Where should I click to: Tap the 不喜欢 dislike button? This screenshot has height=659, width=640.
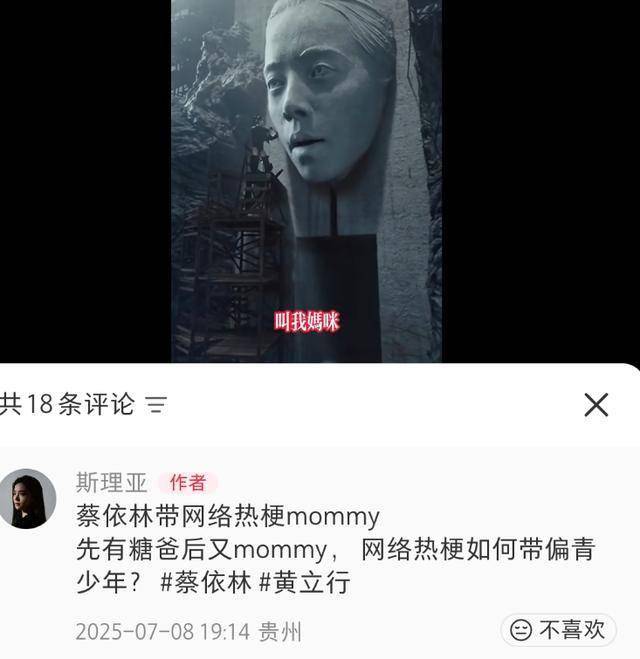558,629
